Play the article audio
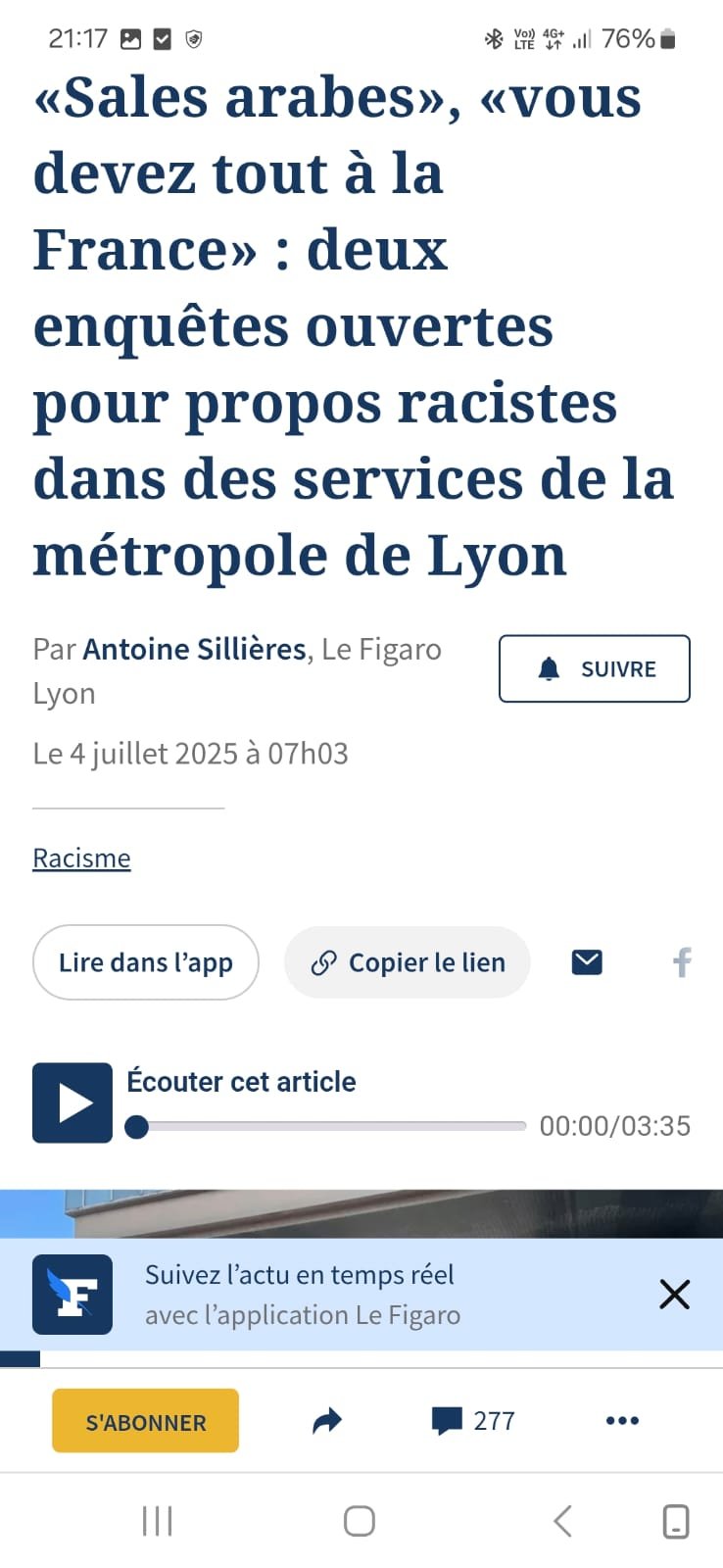Image resolution: width=723 pixels, height=1568 pixels. point(72,1102)
